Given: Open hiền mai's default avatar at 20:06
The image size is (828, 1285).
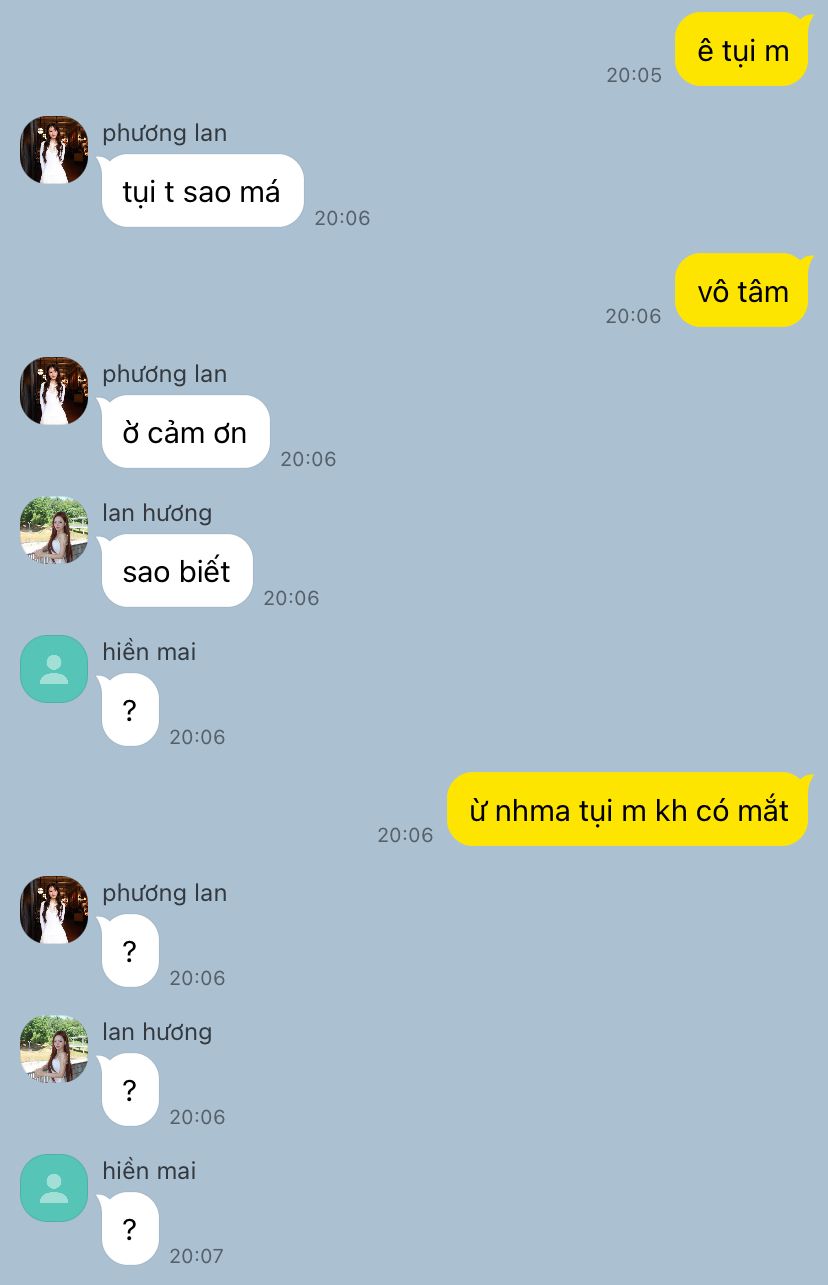Looking at the screenshot, I should [54, 669].
